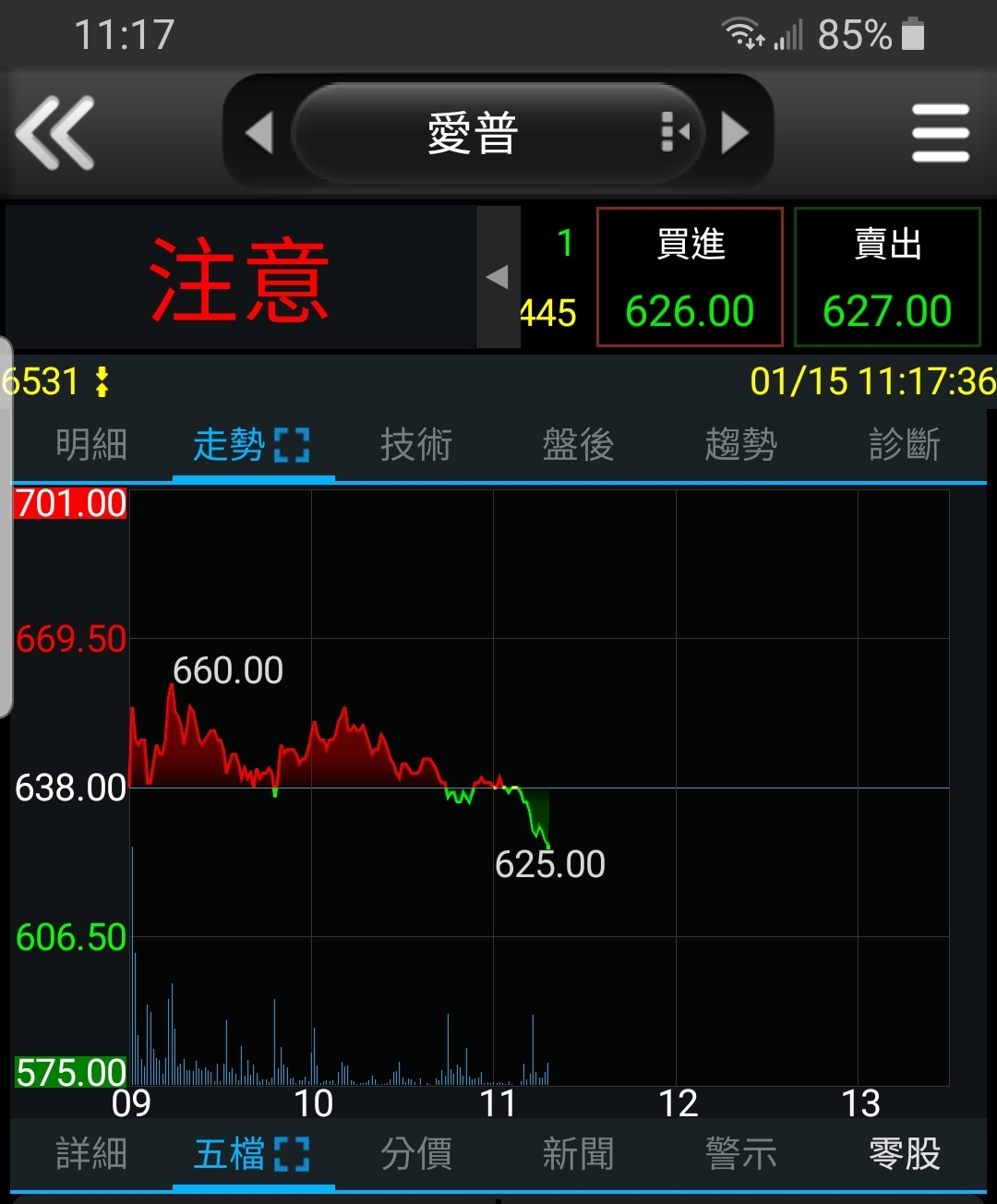The height and width of the screenshot is (1204, 997).
Task: Go back with the double-arrow icon
Action: 55,134
